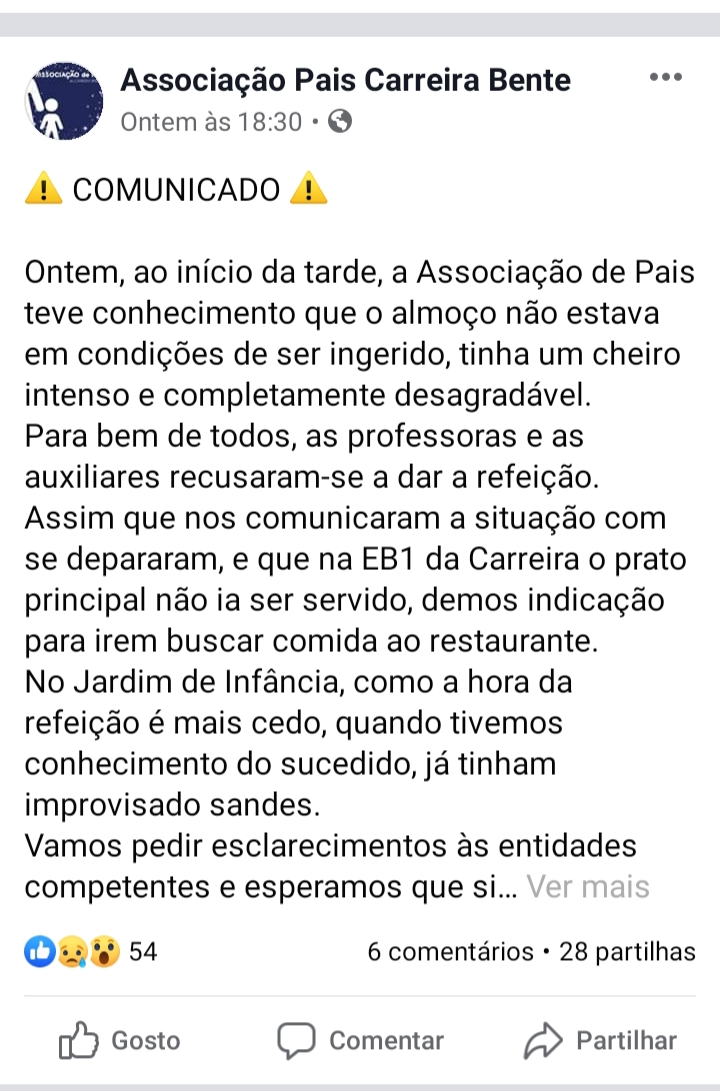Open Associação Pais Carreira Bente profile picture
Image resolution: width=720 pixels, height=1091 pixels.
64,101
